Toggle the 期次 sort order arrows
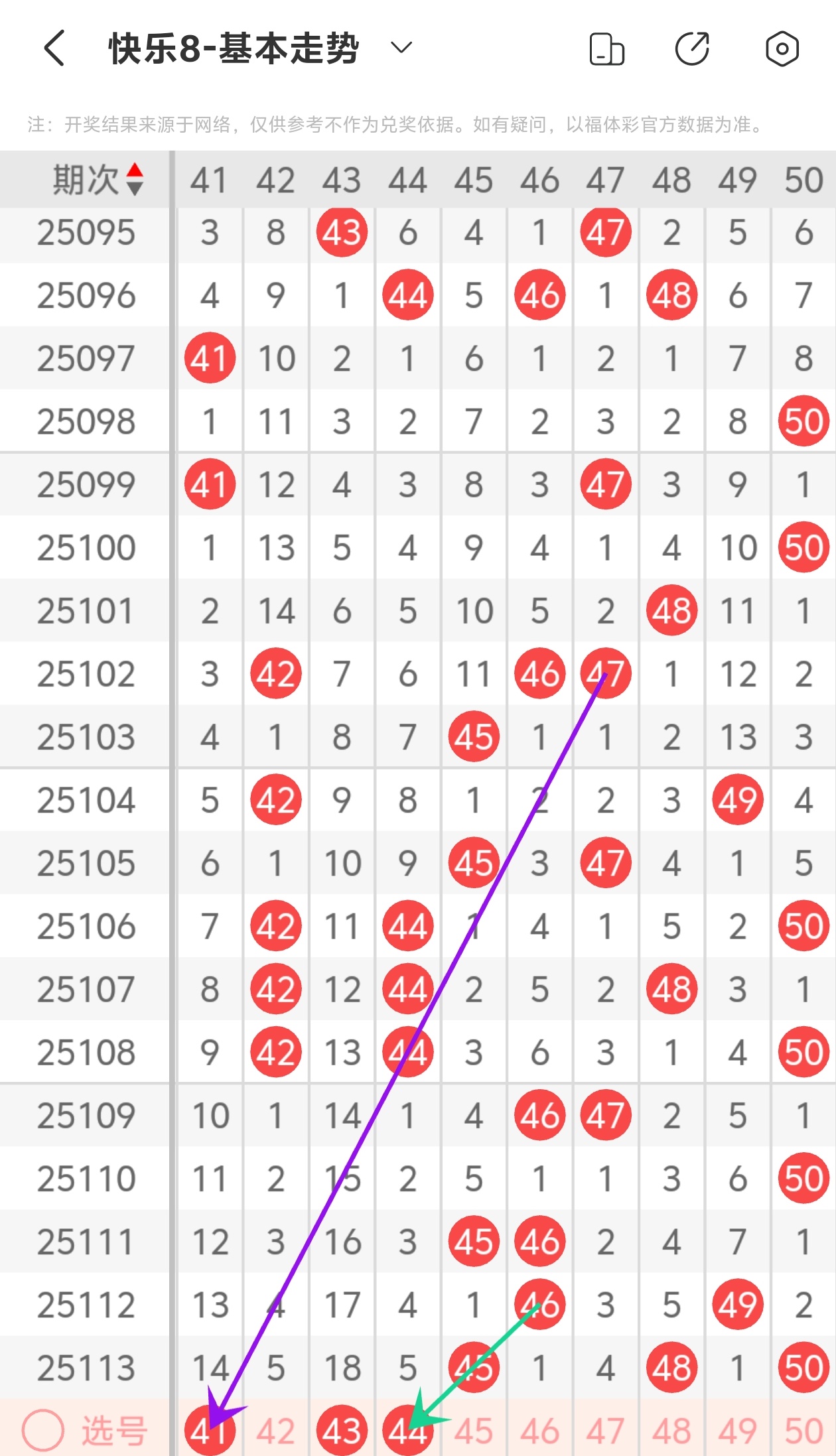This screenshot has height=1456, width=836. [135, 179]
